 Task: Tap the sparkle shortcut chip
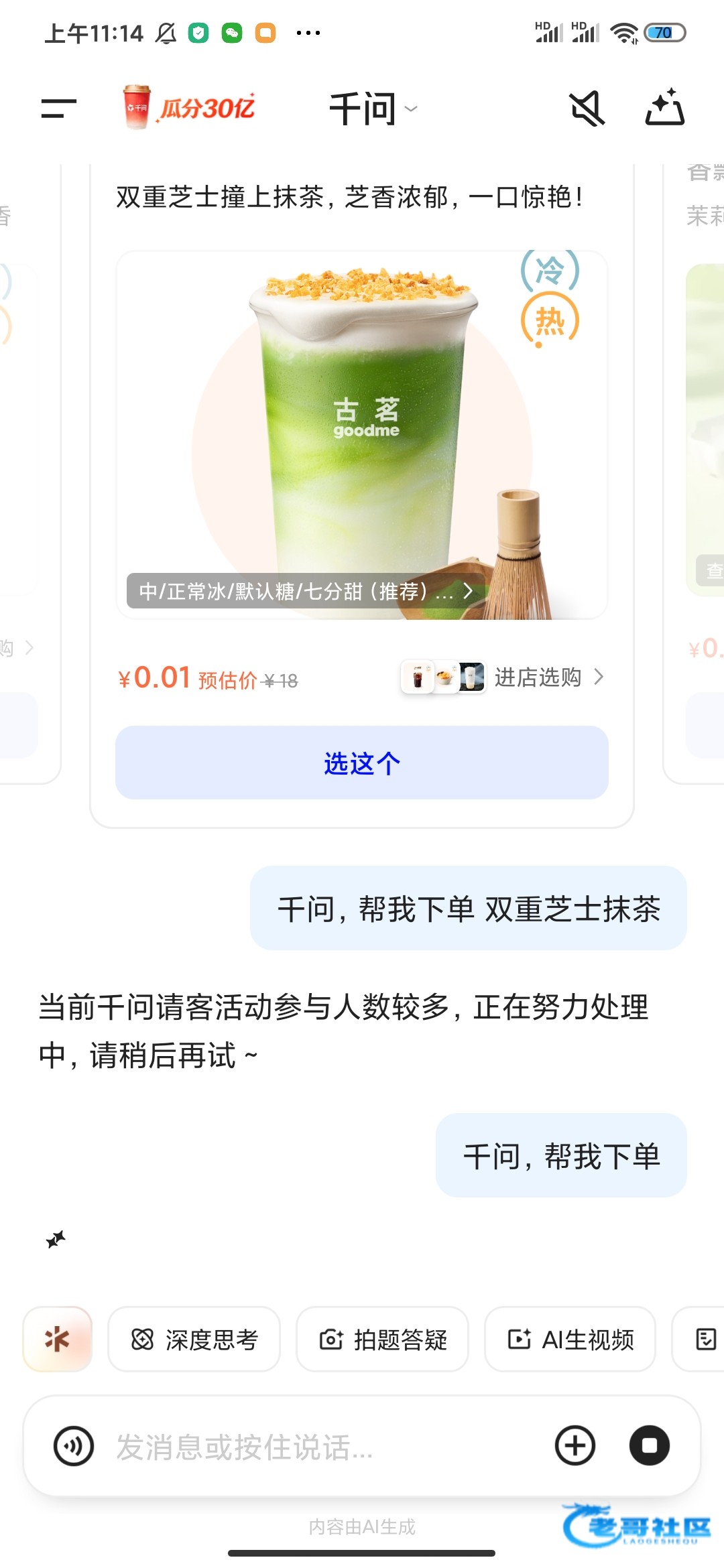point(58,1340)
